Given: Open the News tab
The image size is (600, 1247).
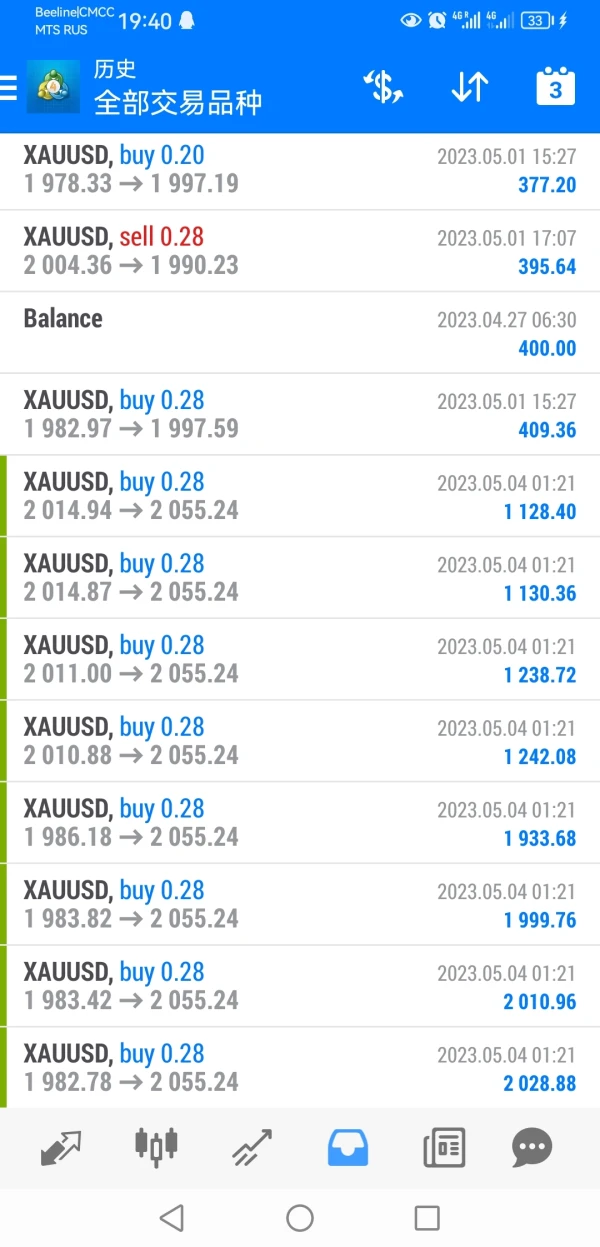Looking at the screenshot, I should click(444, 1147).
